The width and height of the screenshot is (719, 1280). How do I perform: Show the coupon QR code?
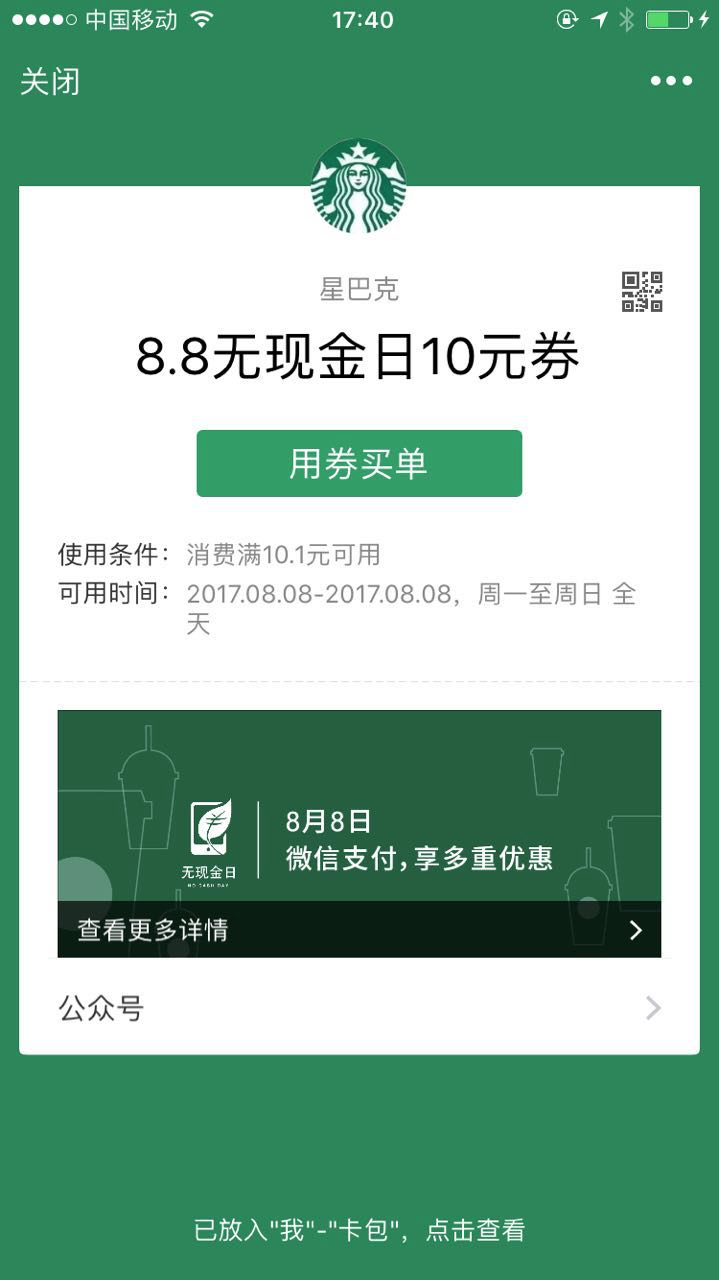(642, 292)
